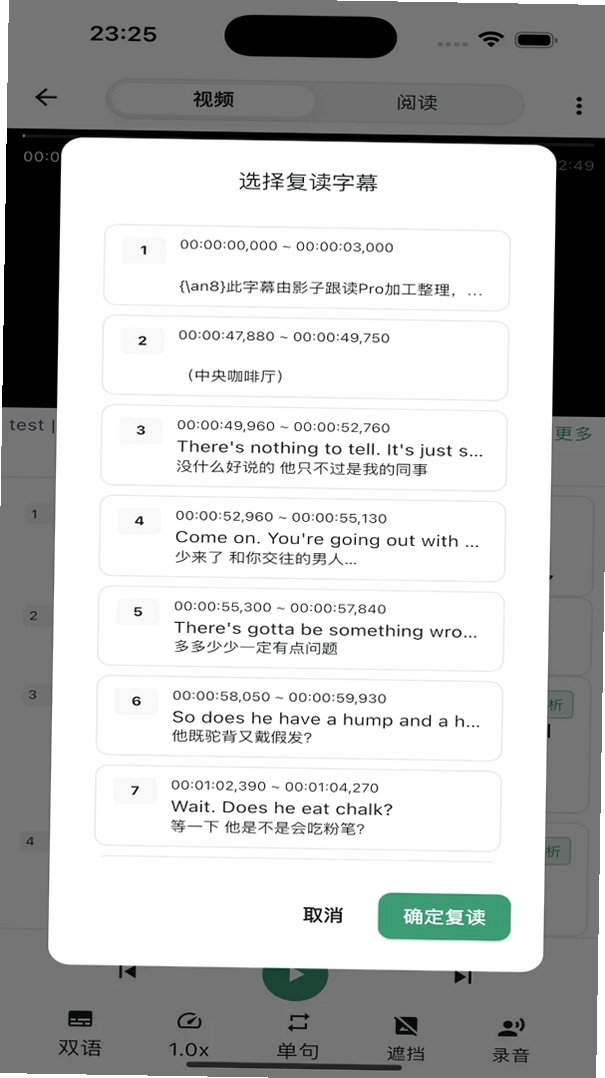Choose subtitle 3 "There's nothing to tell"
Viewport: 605px width, 1078px height.
click(304, 448)
